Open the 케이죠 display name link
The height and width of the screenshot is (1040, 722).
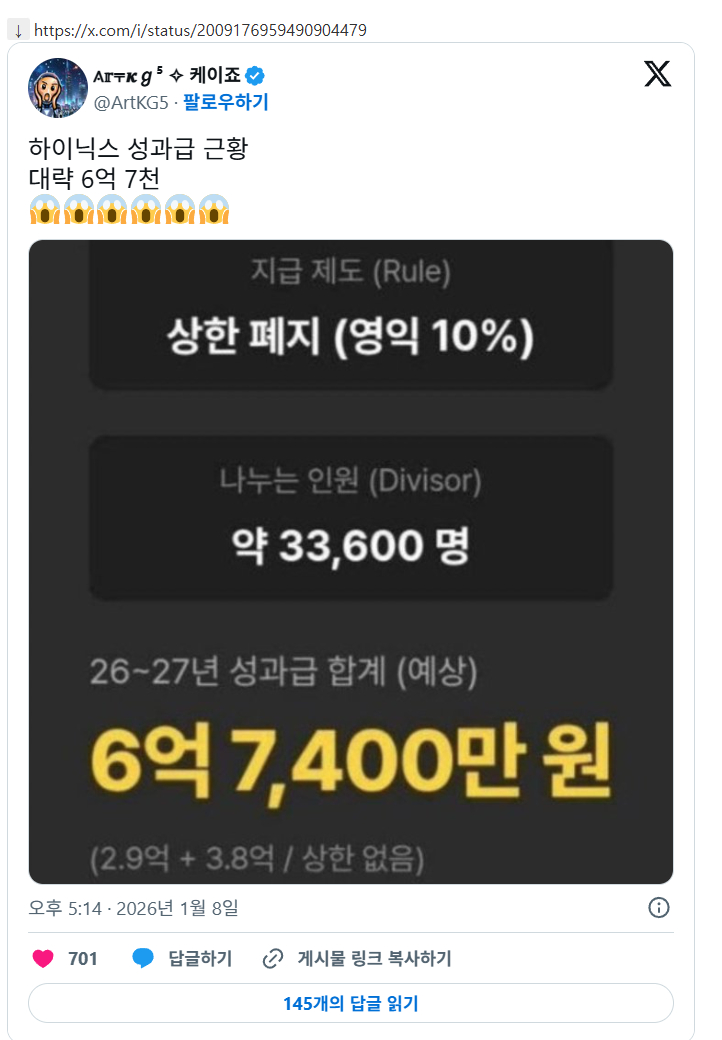(150, 76)
